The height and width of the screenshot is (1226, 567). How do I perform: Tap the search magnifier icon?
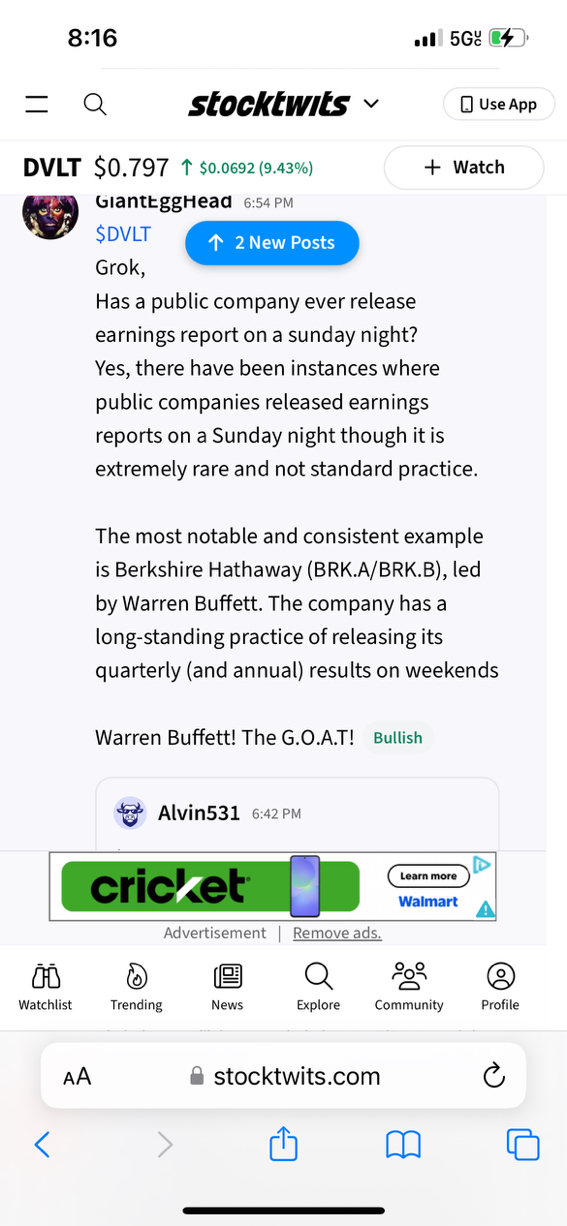tap(95, 104)
